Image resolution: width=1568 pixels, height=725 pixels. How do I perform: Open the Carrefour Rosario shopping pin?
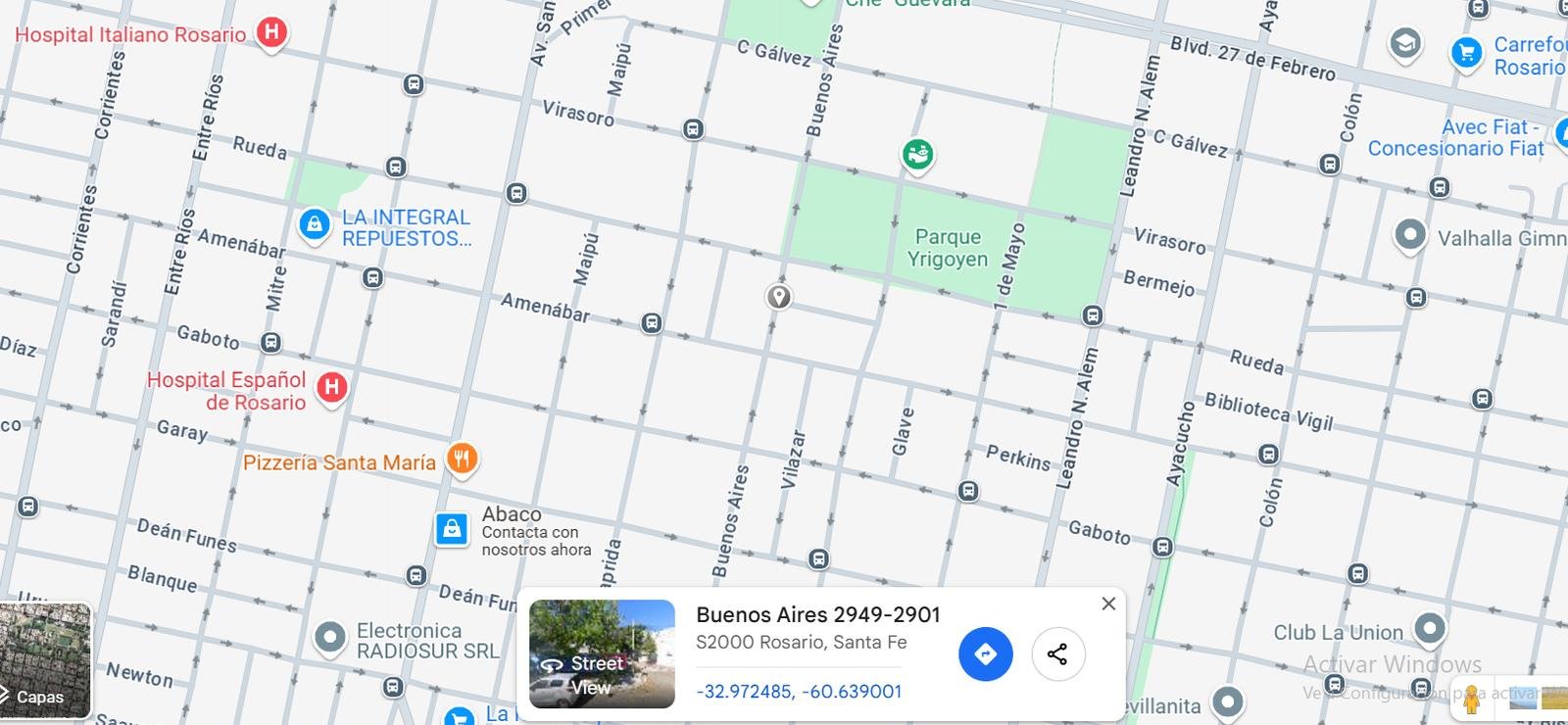tap(1466, 52)
